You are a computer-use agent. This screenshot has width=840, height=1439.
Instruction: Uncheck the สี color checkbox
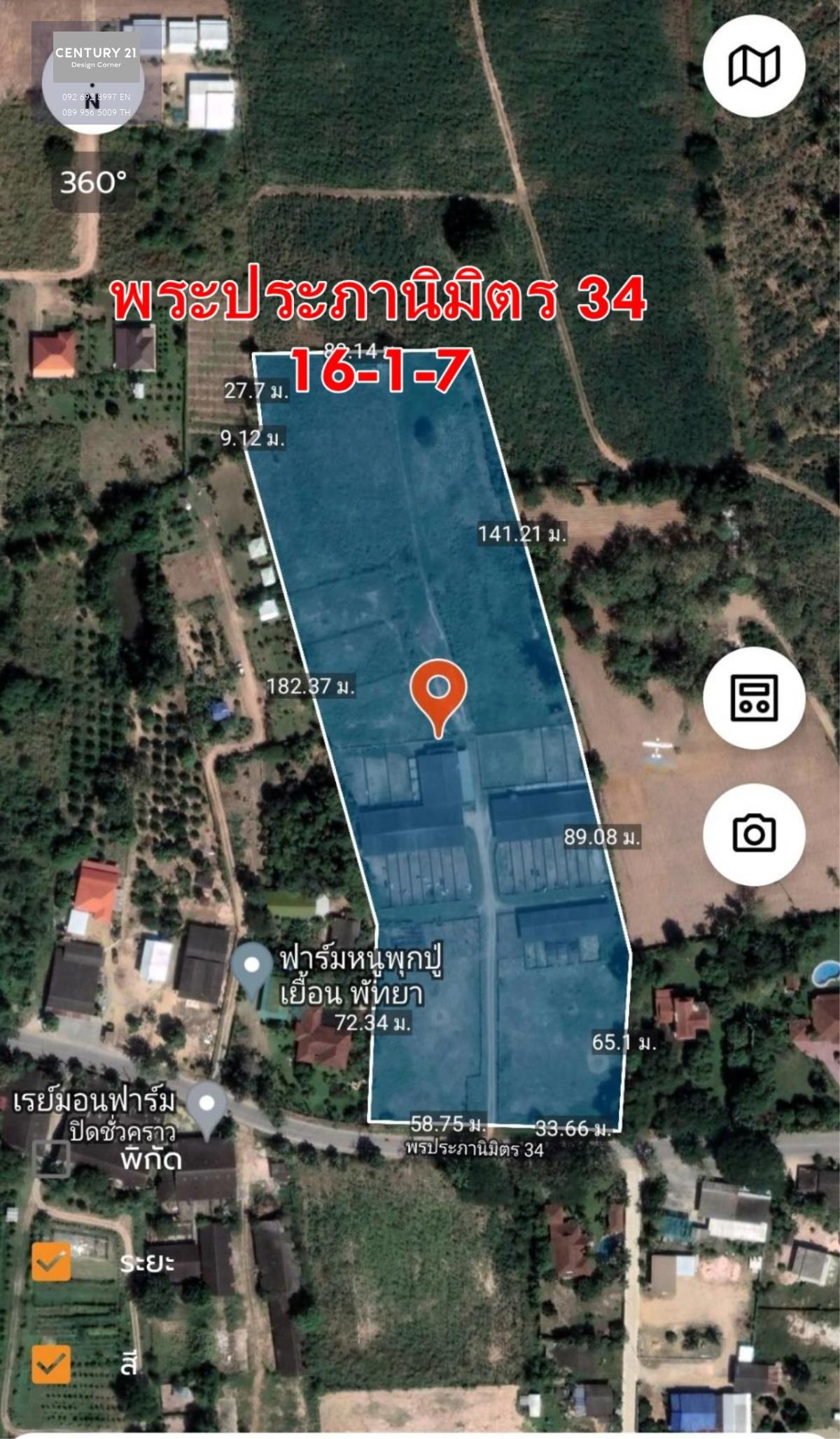[x=51, y=1364]
